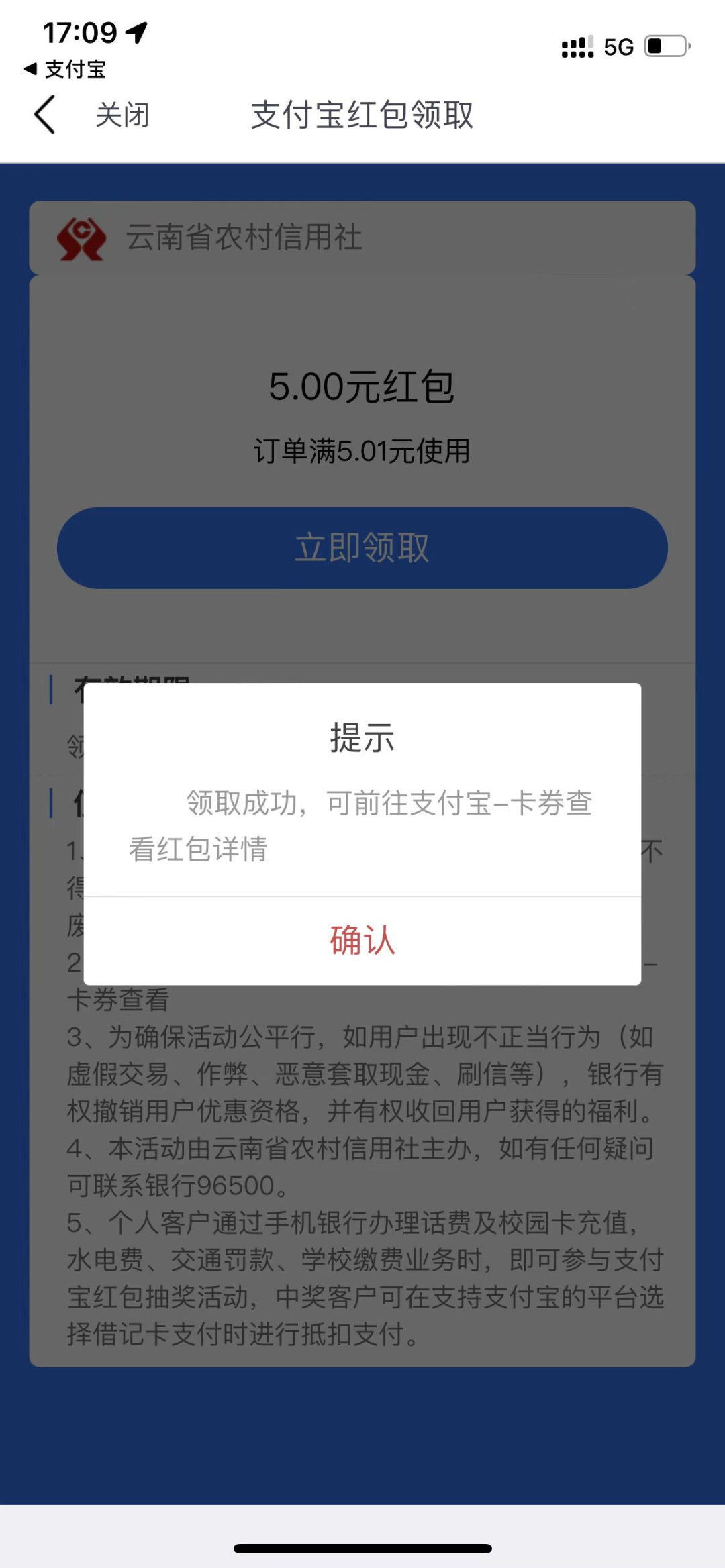This screenshot has height=1568, width=725.
Task: Tap the cellular signal strength icon
Action: (x=575, y=46)
